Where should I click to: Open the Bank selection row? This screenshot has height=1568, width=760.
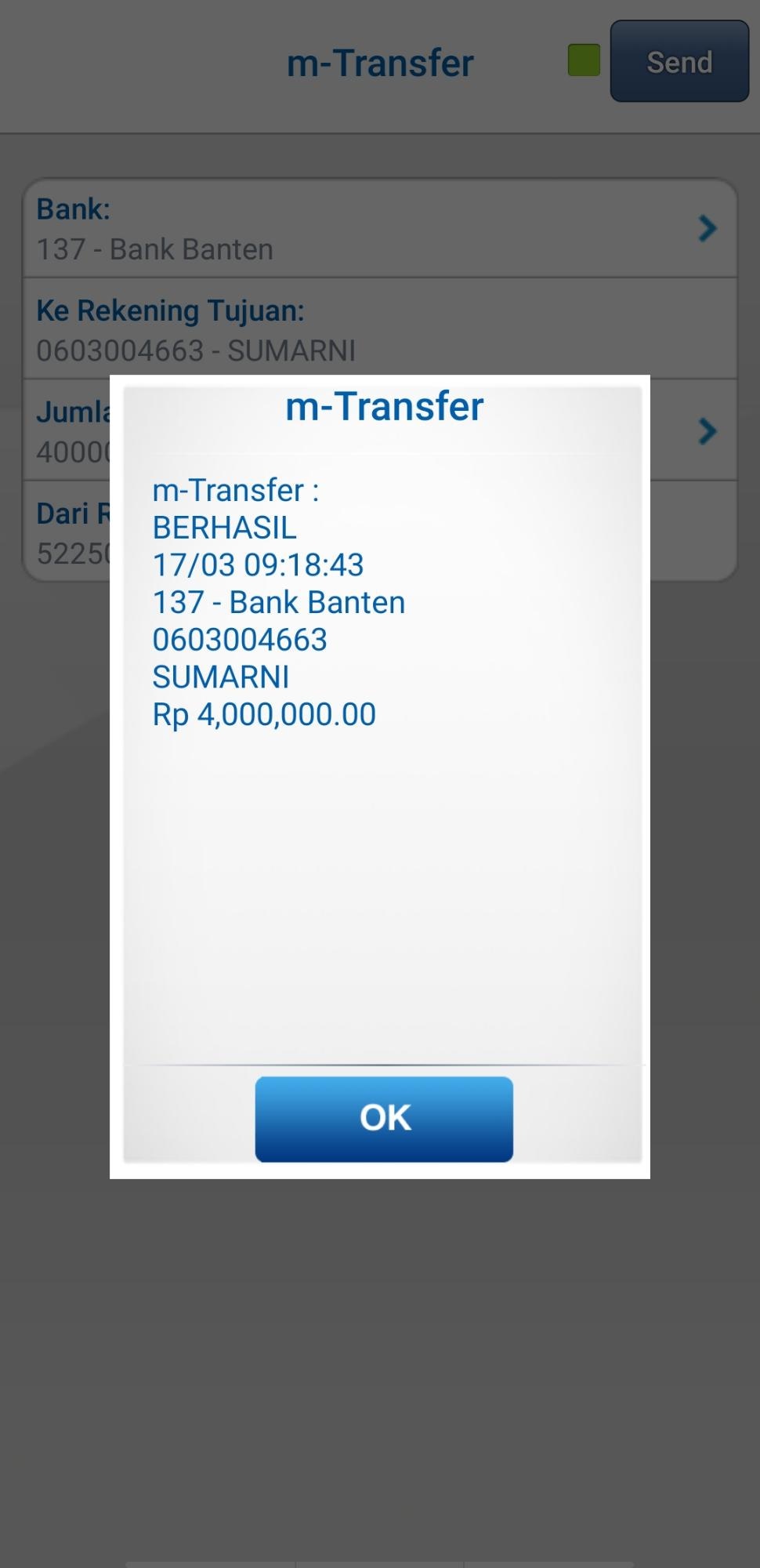(380, 229)
